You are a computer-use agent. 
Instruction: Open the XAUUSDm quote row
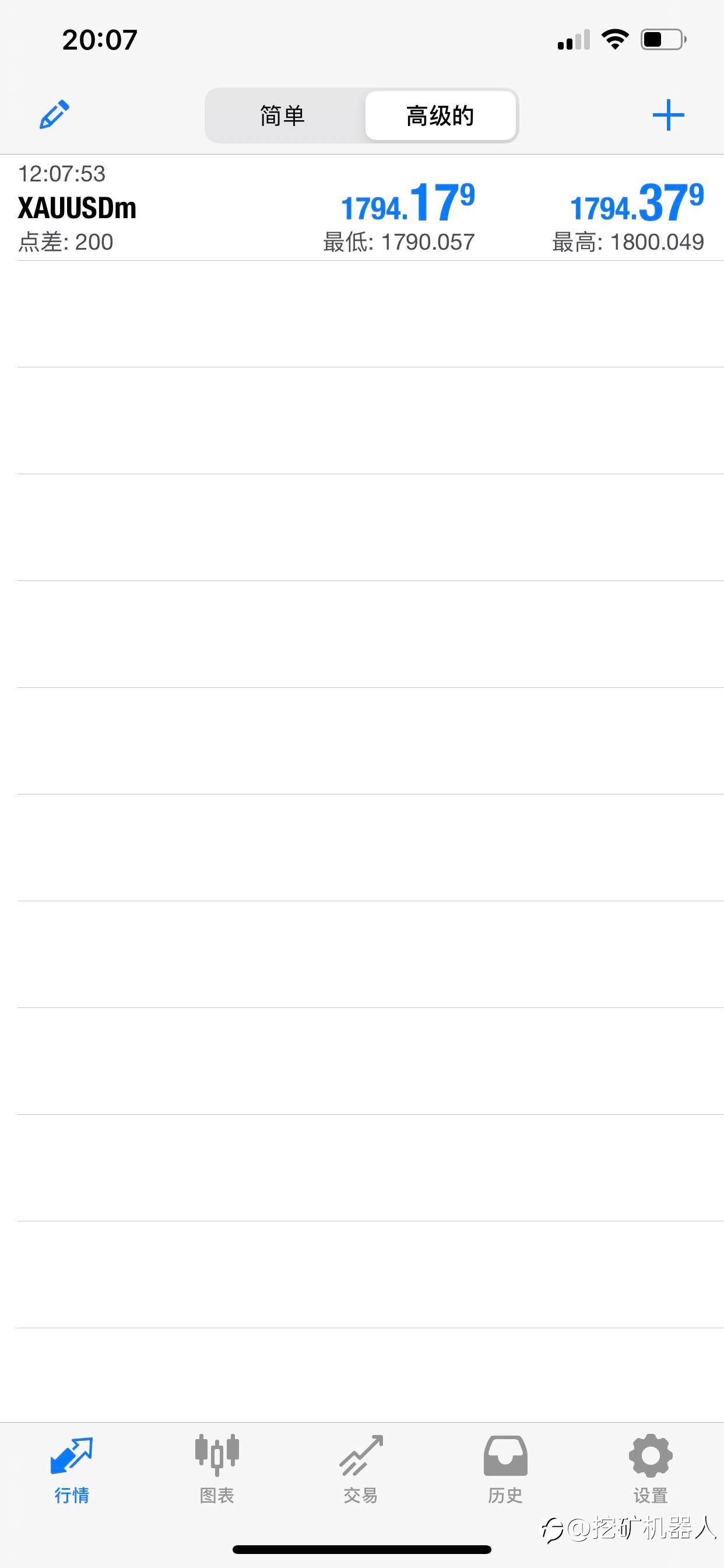pyautogui.click(x=362, y=208)
